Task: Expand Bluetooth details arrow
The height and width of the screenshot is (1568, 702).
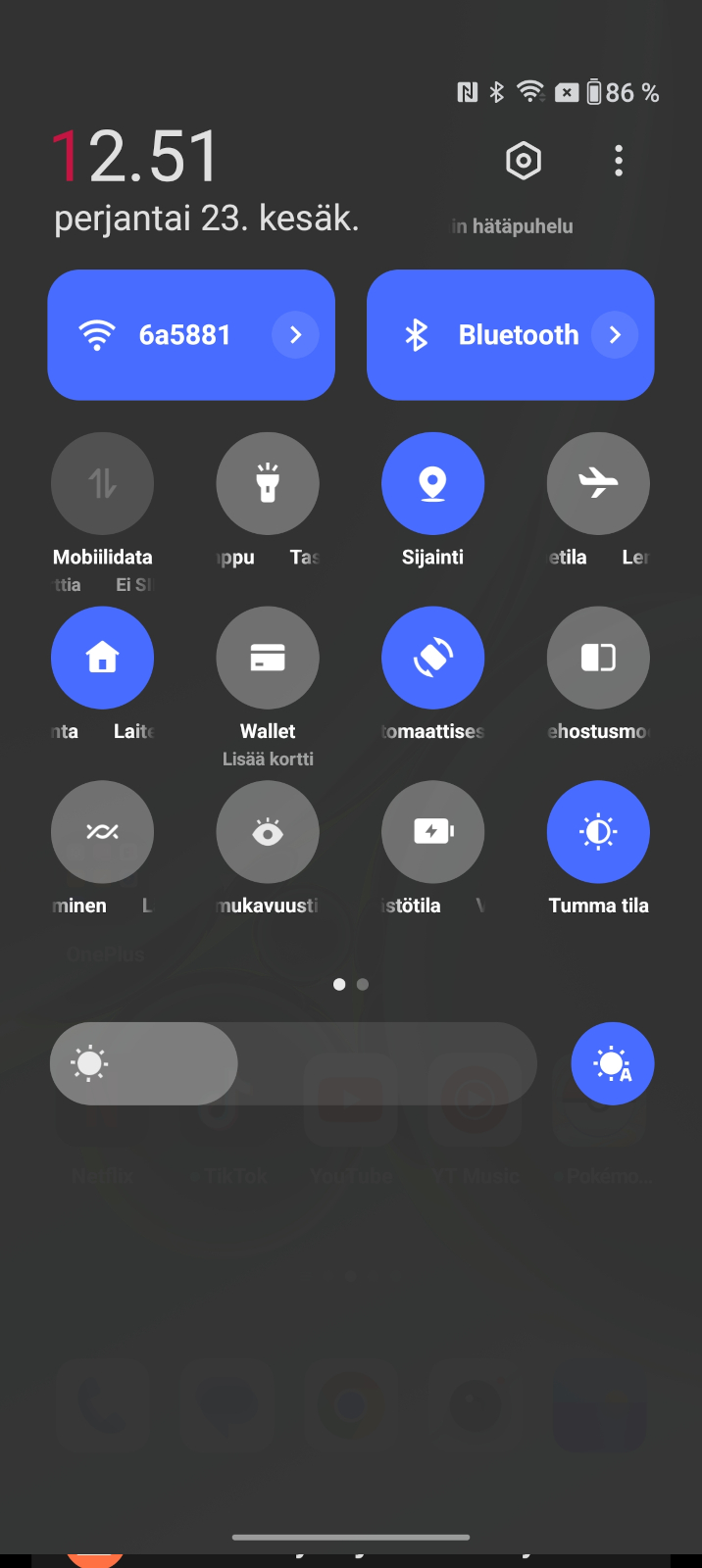Action: coord(615,335)
